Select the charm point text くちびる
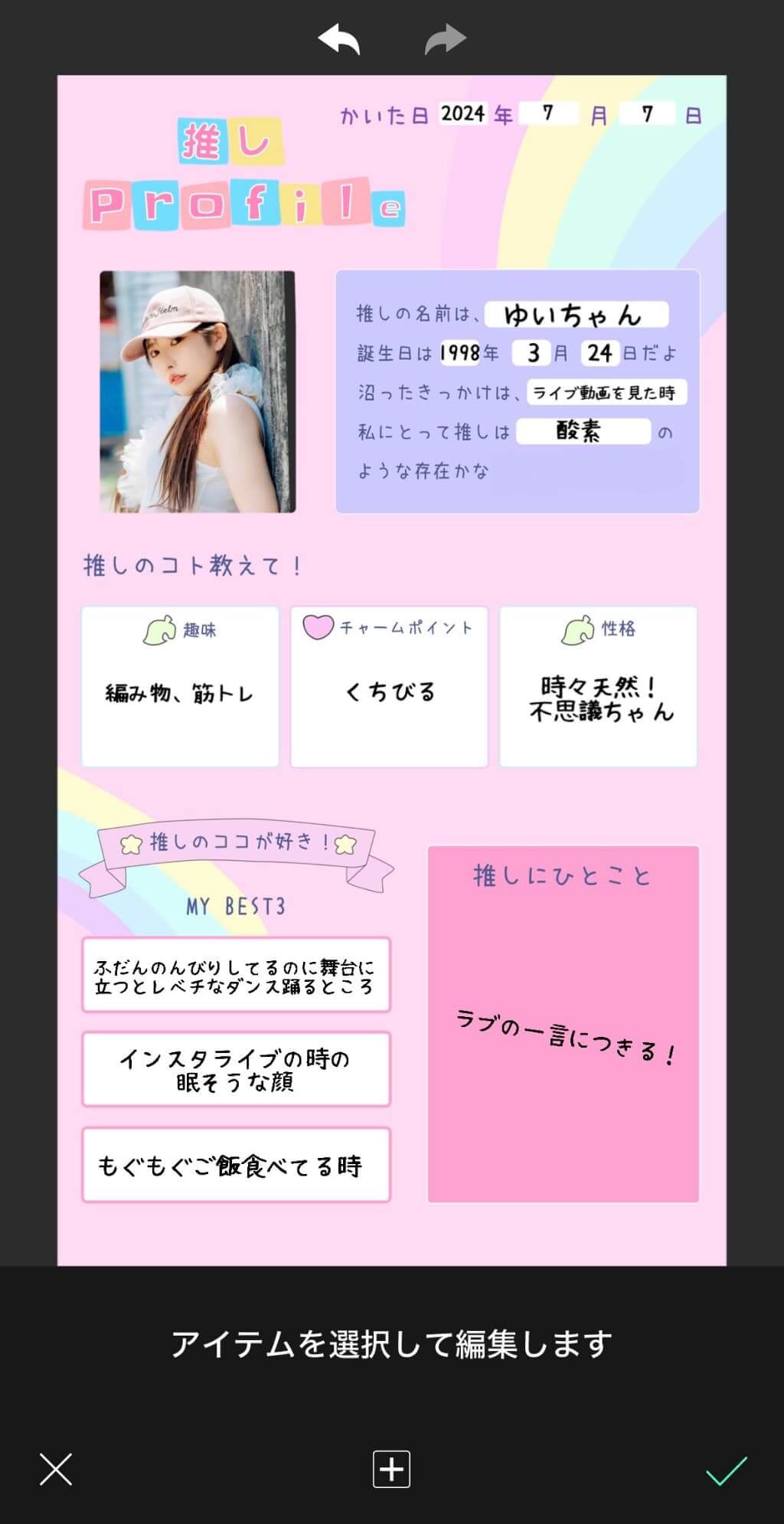The height and width of the screenshot is (1524, 784). point(390,692)
